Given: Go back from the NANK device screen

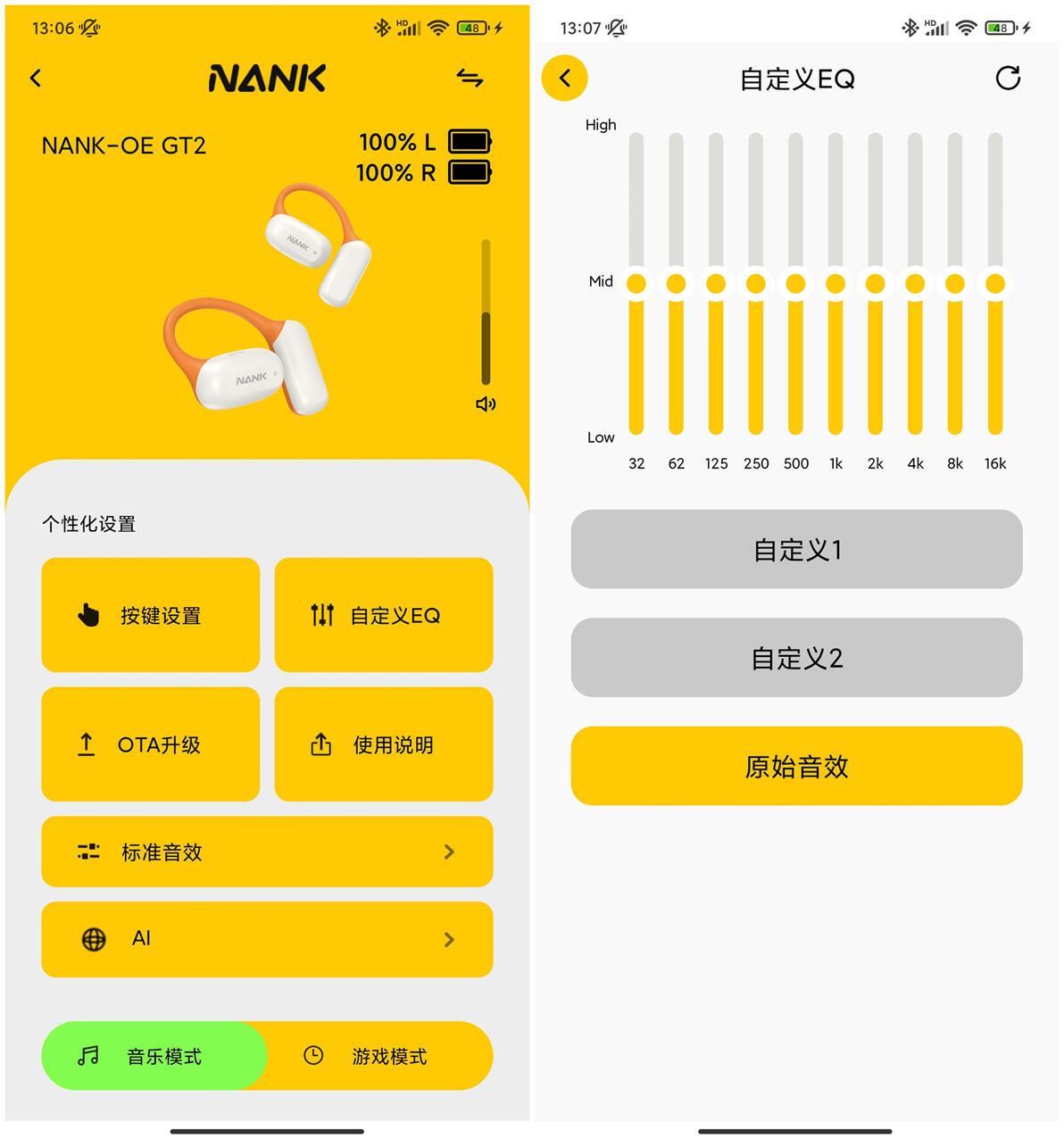Looking at the screenshot, I should 36,79.
